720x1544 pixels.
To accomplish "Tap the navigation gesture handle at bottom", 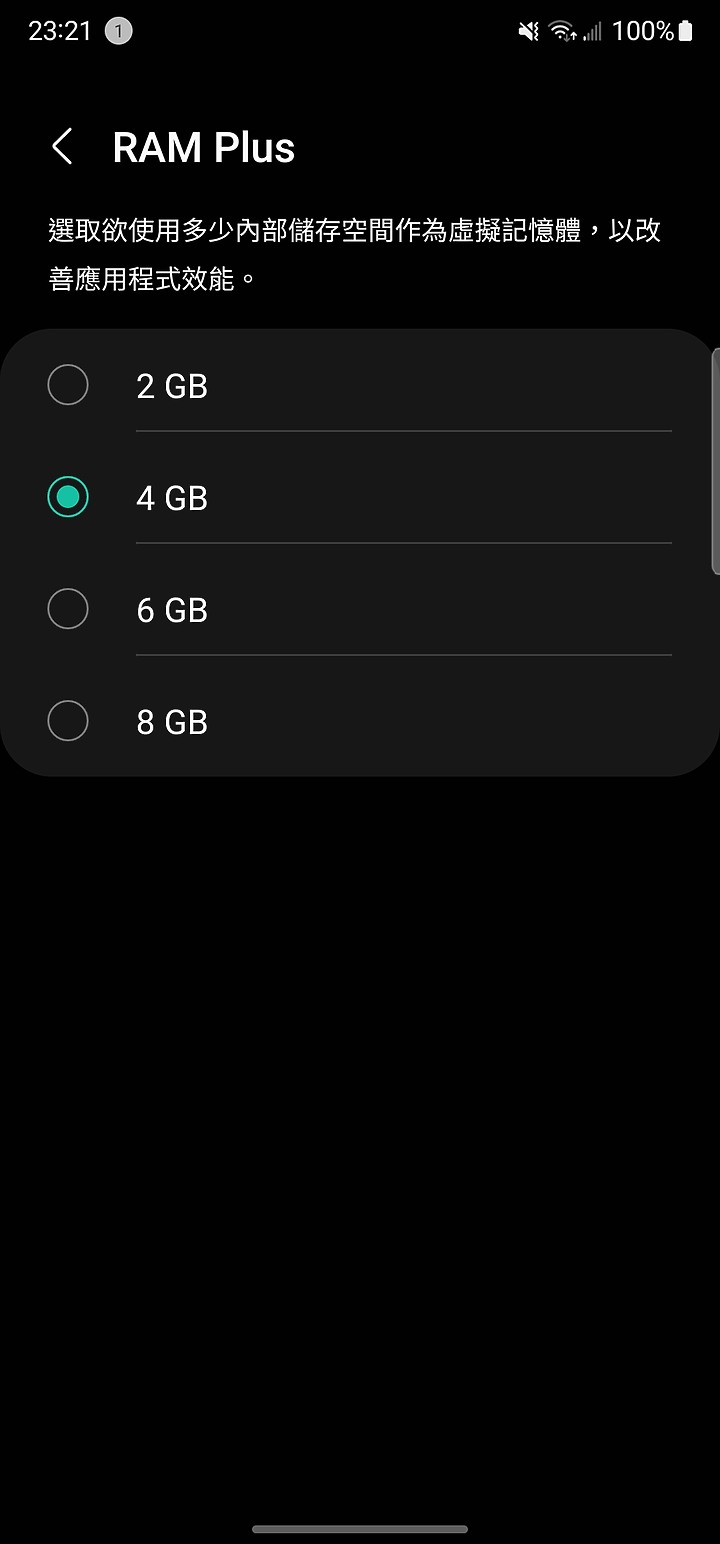I will click(x=360, y=1527).
